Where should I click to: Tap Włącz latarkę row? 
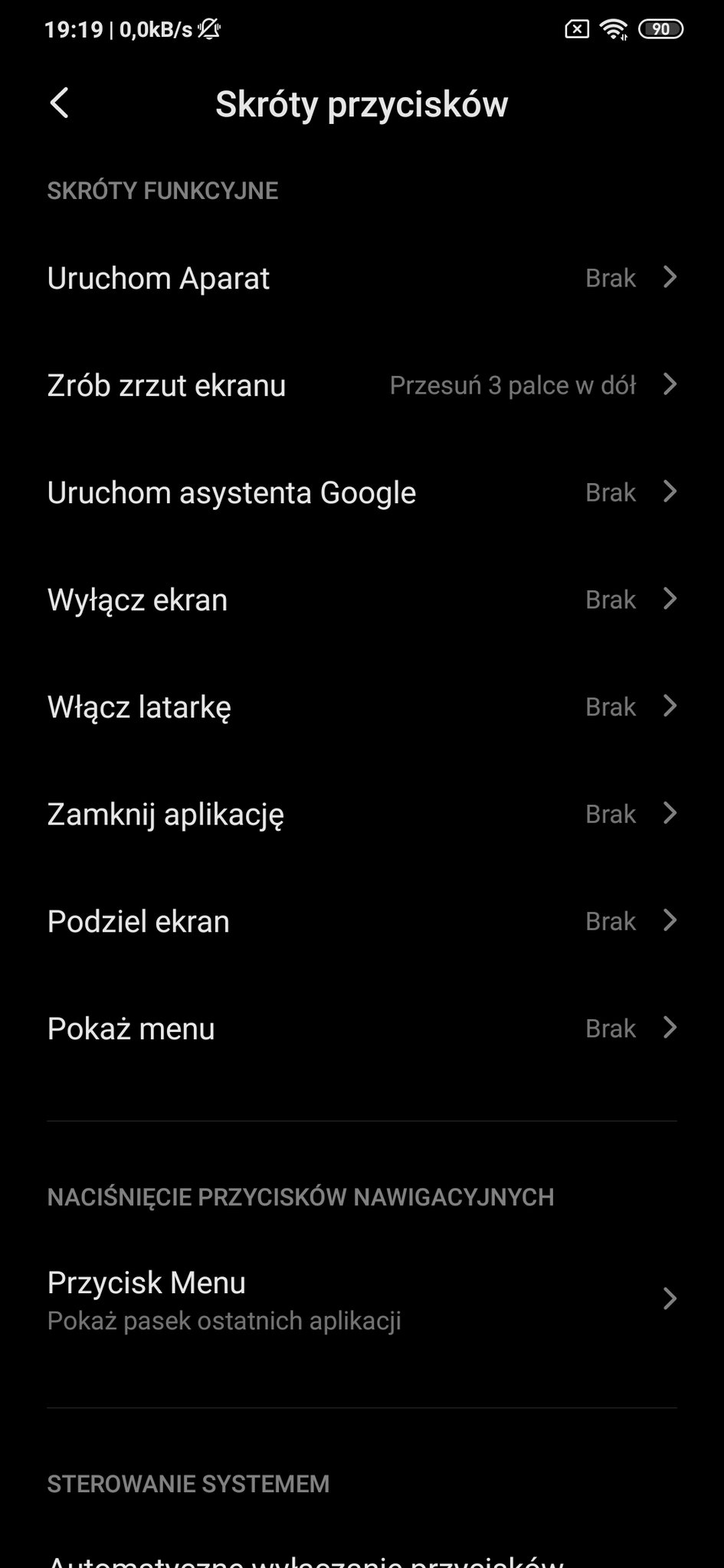(x=362, y=707)
